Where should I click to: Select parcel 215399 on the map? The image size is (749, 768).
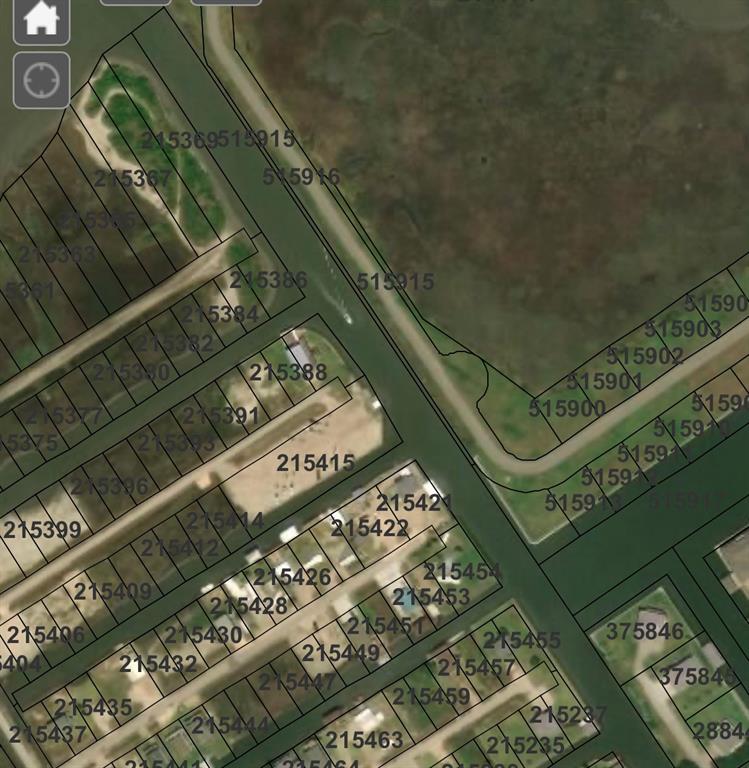click(x=42, y=529)
